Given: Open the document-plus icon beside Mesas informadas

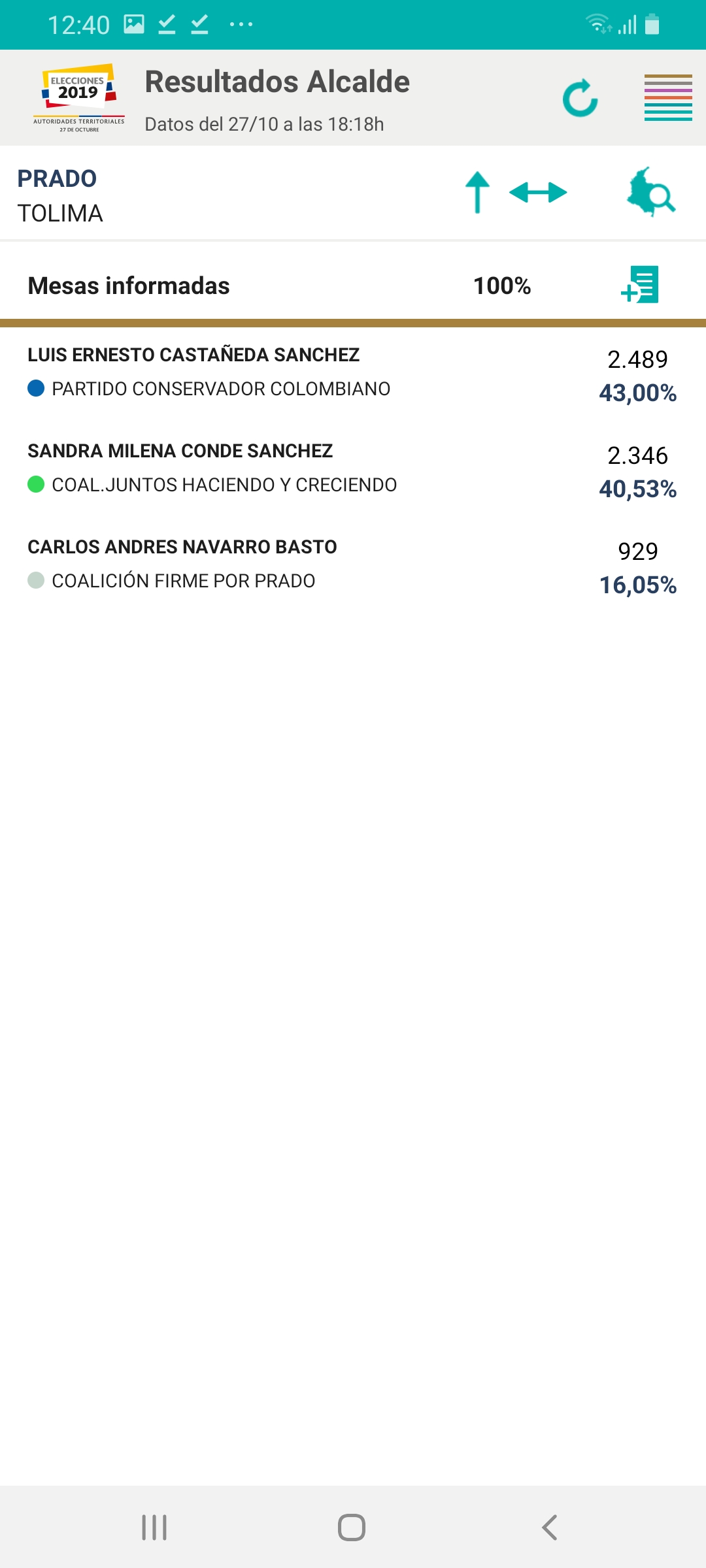Looking at the screenshot, I should point(640,285).
